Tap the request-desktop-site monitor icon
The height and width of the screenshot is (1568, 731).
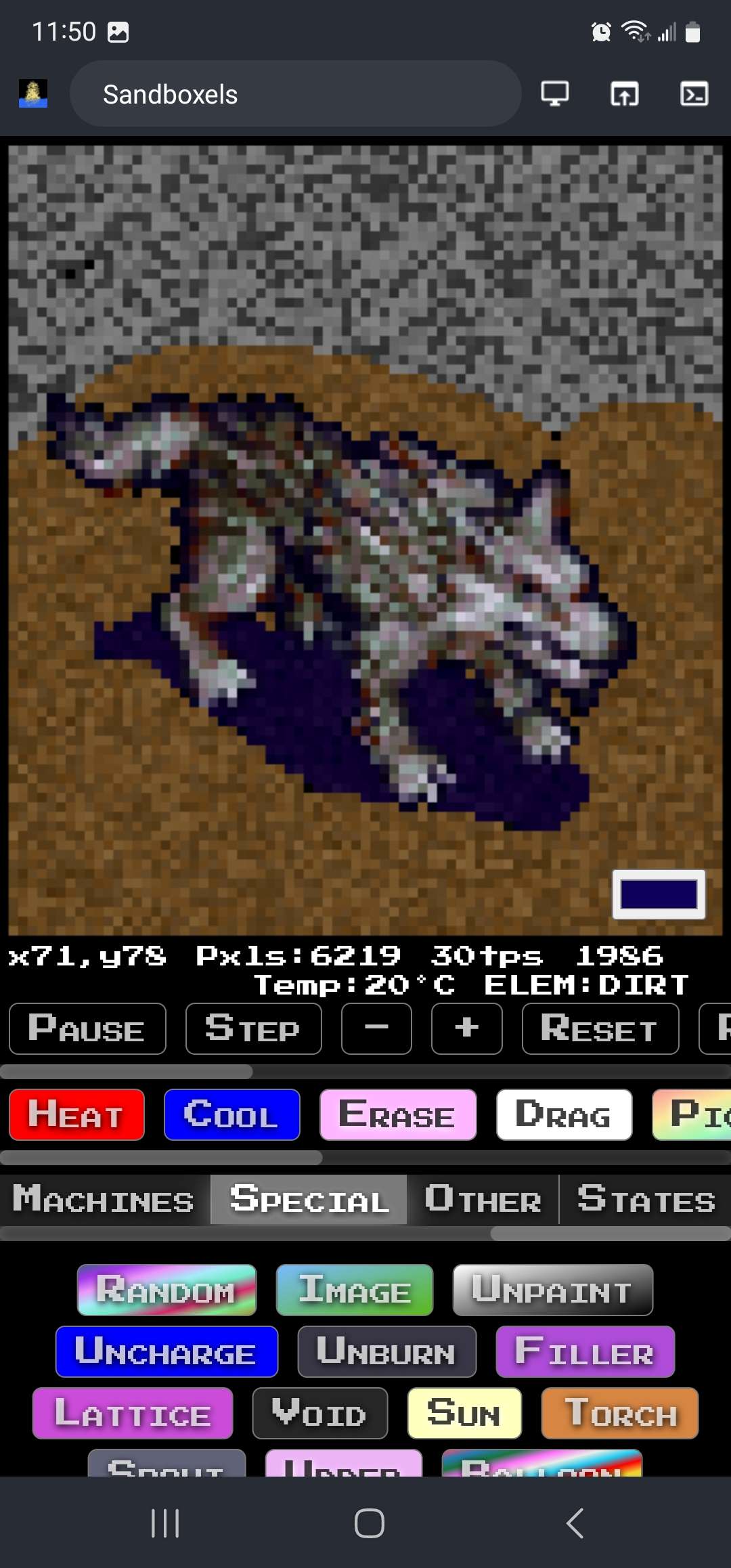click(555, 95)
